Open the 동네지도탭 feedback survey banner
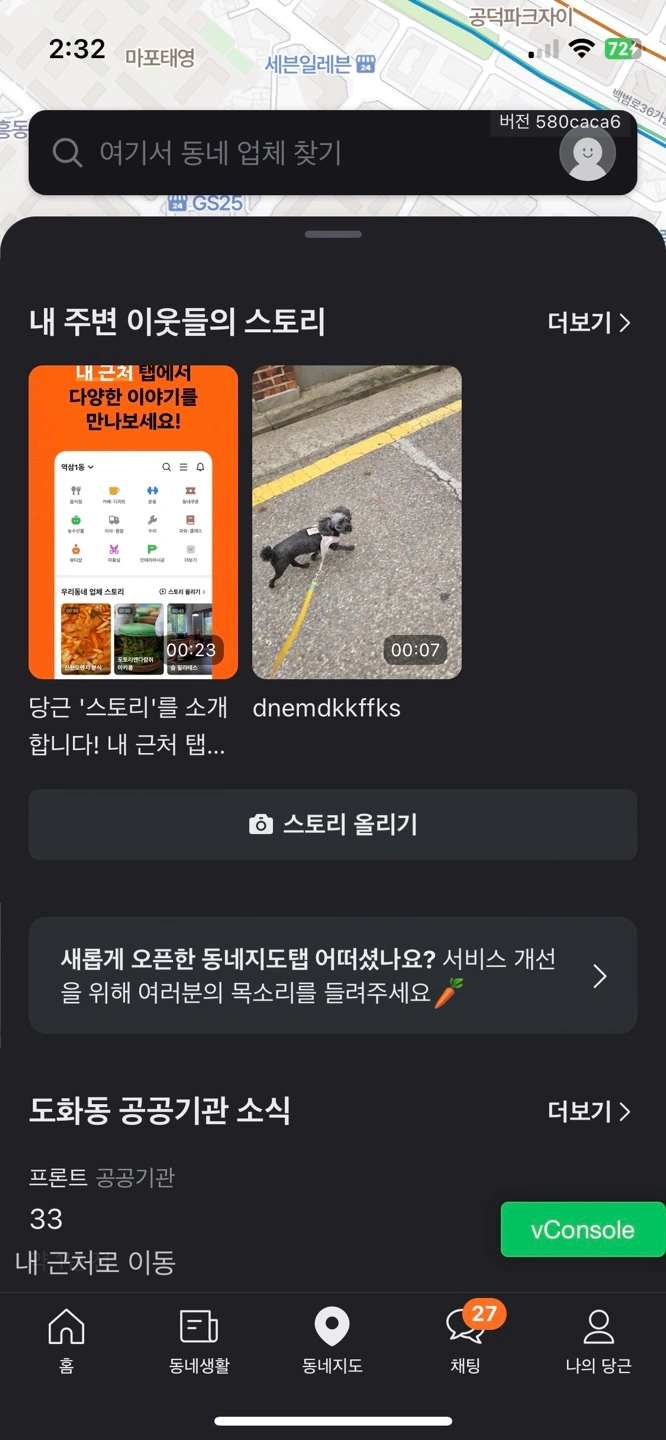This screenshot has height=1440, width=666. (333, 975)
